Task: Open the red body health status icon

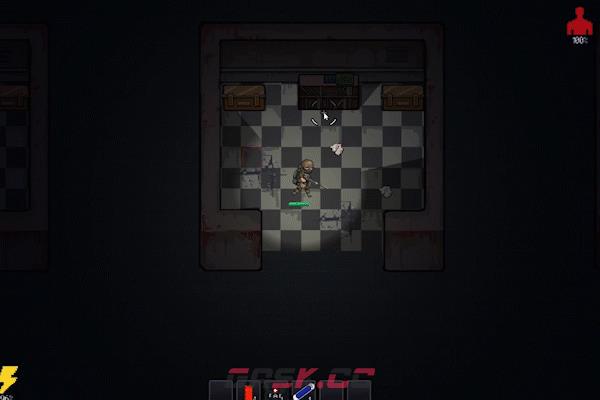Action: (579, 23)
